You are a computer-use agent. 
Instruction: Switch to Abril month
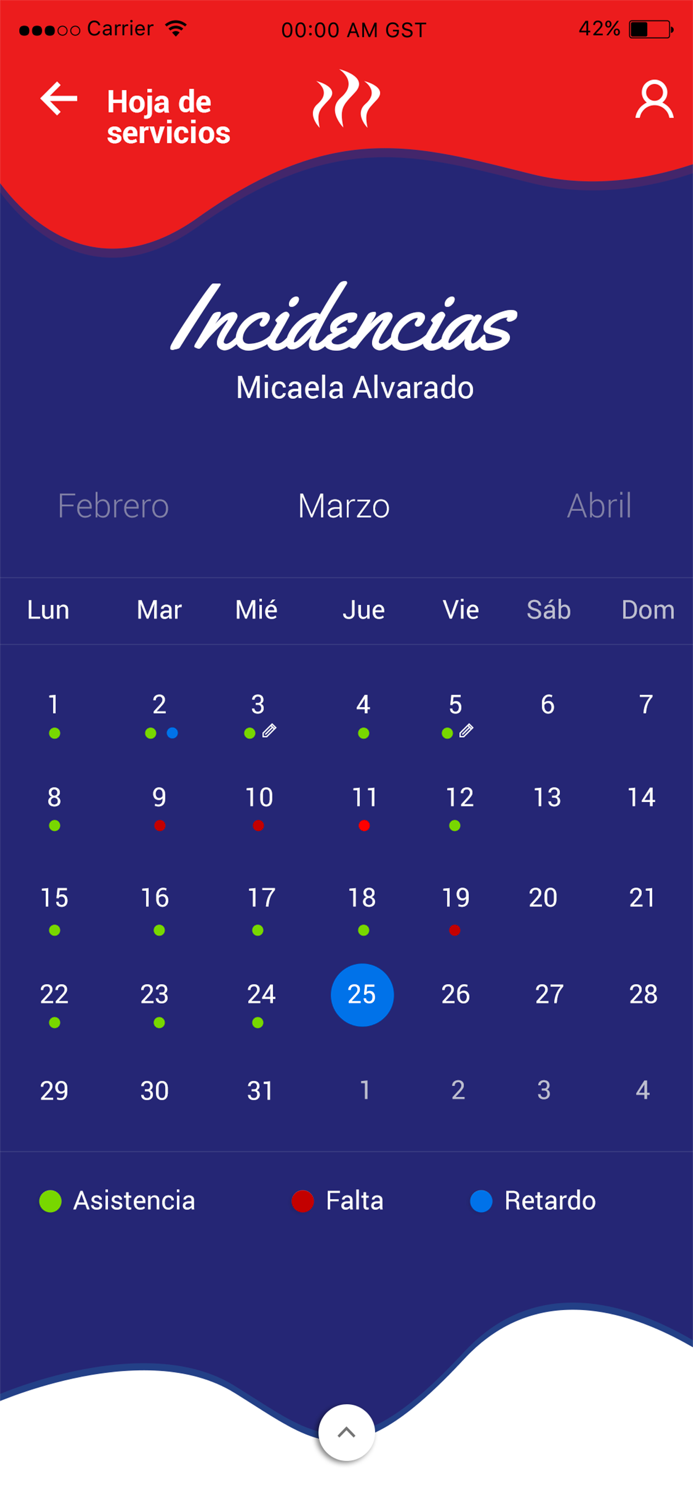point(599,506)
